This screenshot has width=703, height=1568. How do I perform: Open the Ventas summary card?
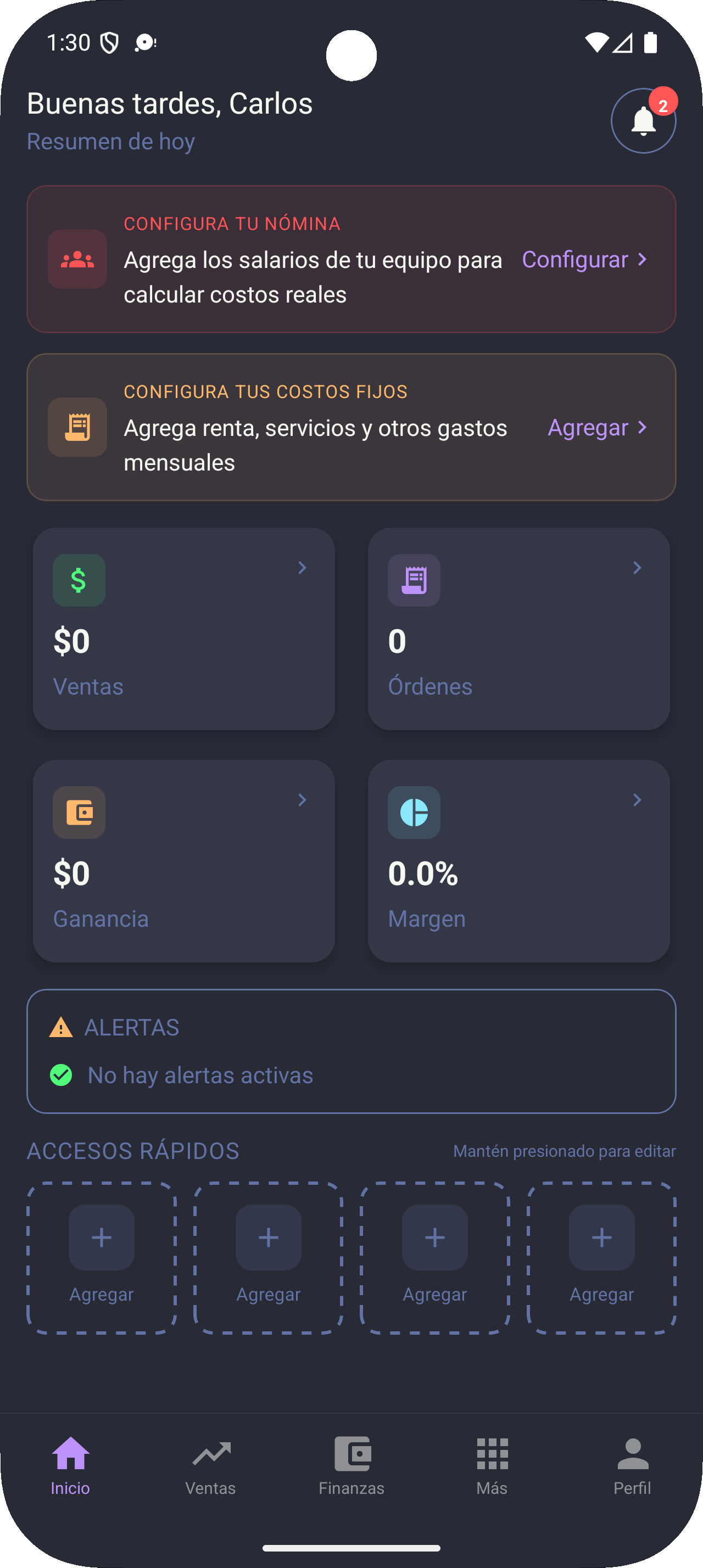click(x=183, y=628)
